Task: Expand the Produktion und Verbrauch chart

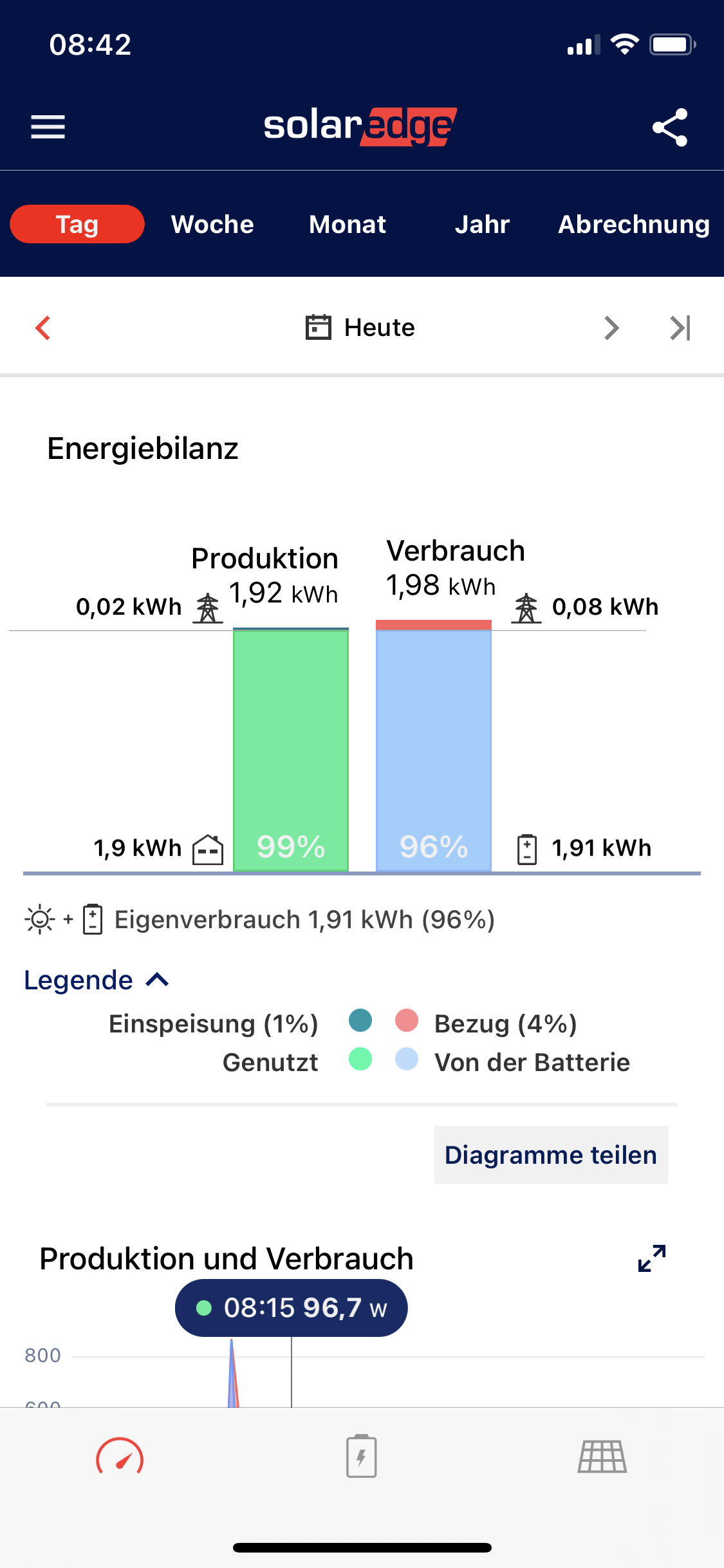Action: tap(652, 1258)
